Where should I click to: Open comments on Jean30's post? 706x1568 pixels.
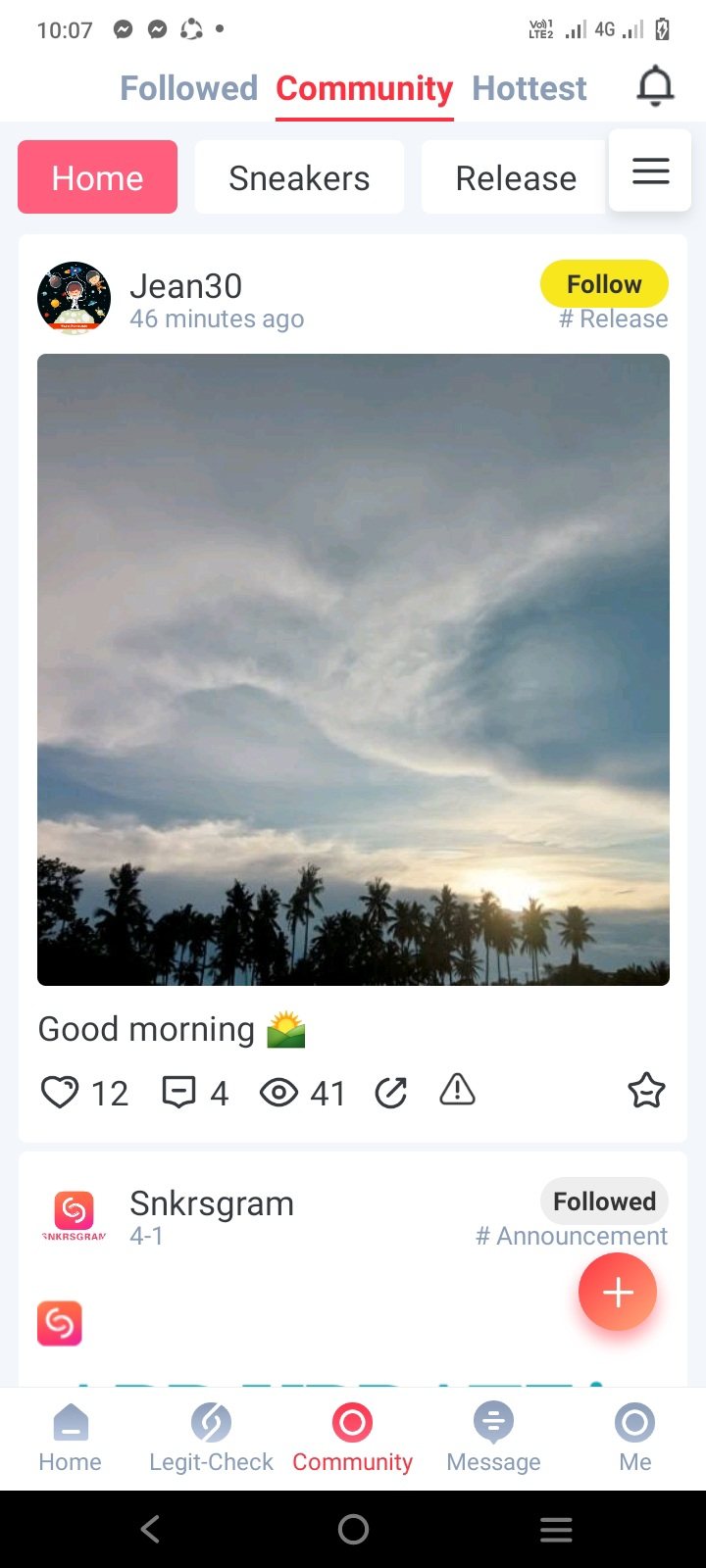point(178,1092)
